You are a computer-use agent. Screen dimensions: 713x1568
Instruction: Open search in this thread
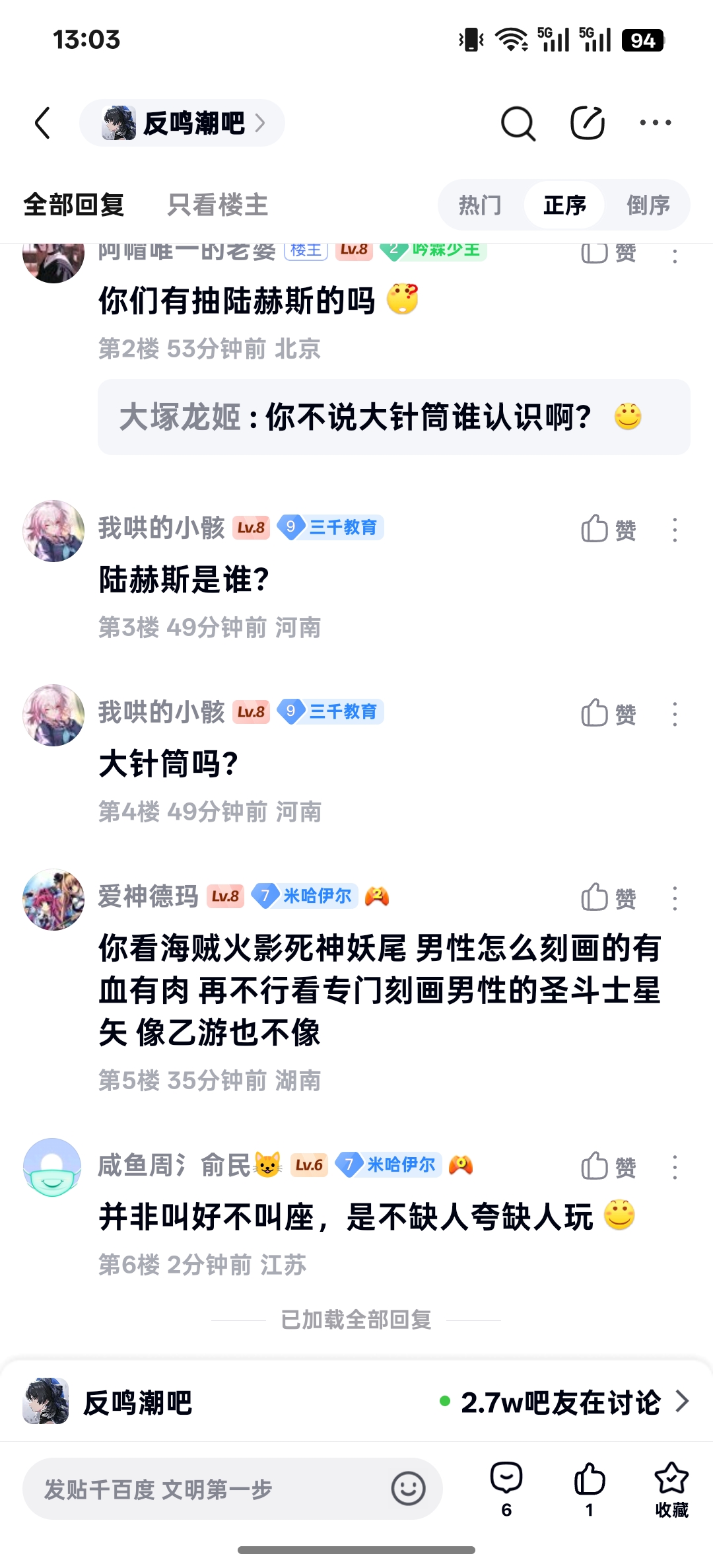click(518, 123)
